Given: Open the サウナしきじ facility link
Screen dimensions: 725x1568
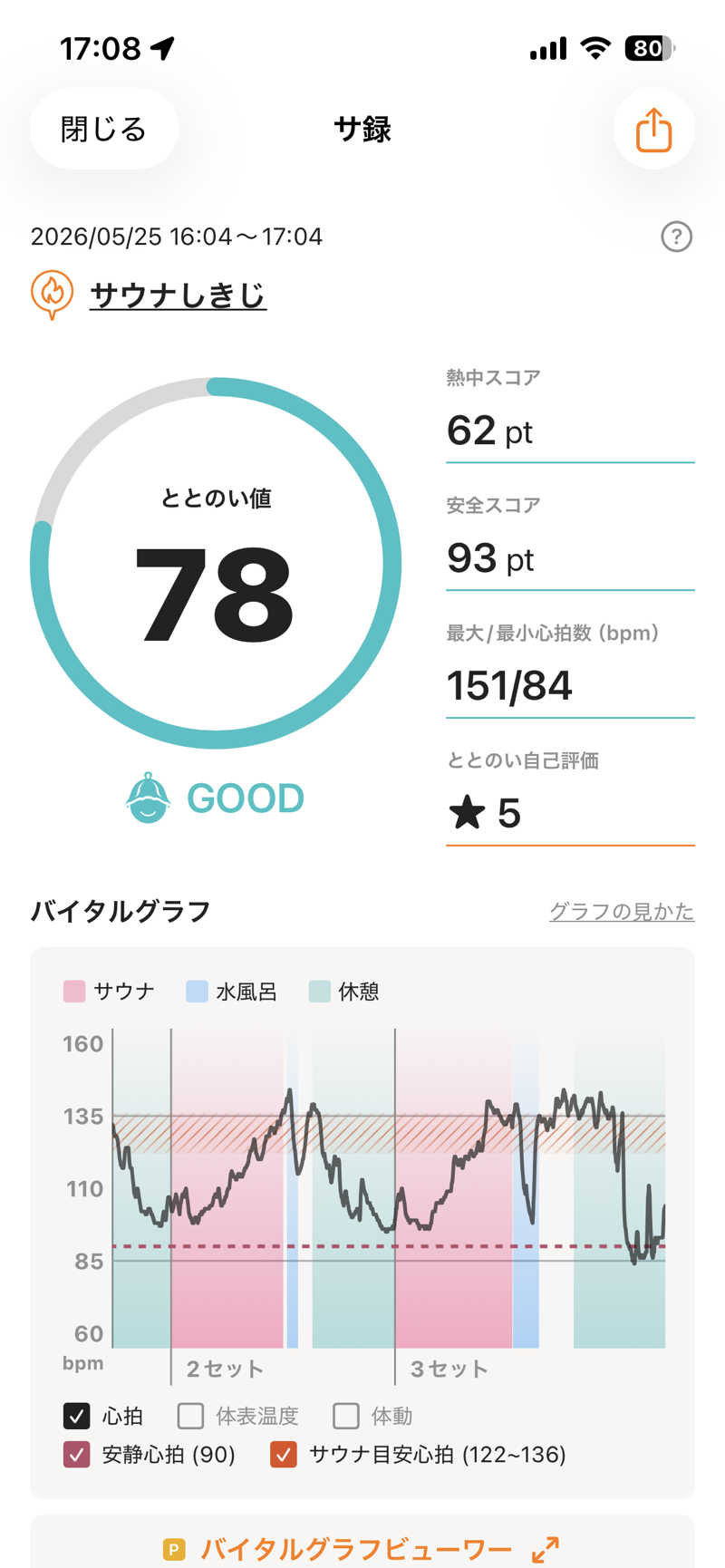Looking at the screenshot, I should pos(178,295).
